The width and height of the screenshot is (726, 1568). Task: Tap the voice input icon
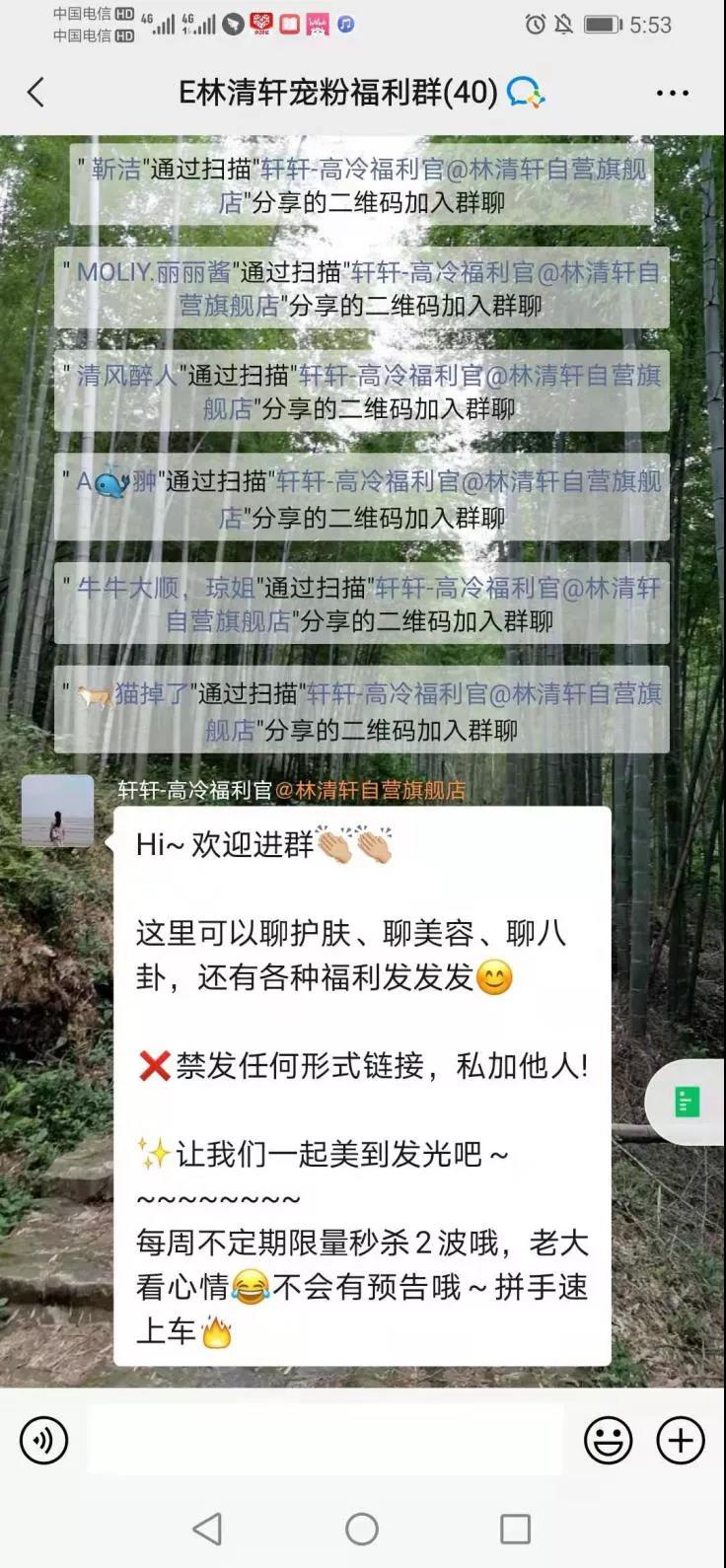point(44,1441)
